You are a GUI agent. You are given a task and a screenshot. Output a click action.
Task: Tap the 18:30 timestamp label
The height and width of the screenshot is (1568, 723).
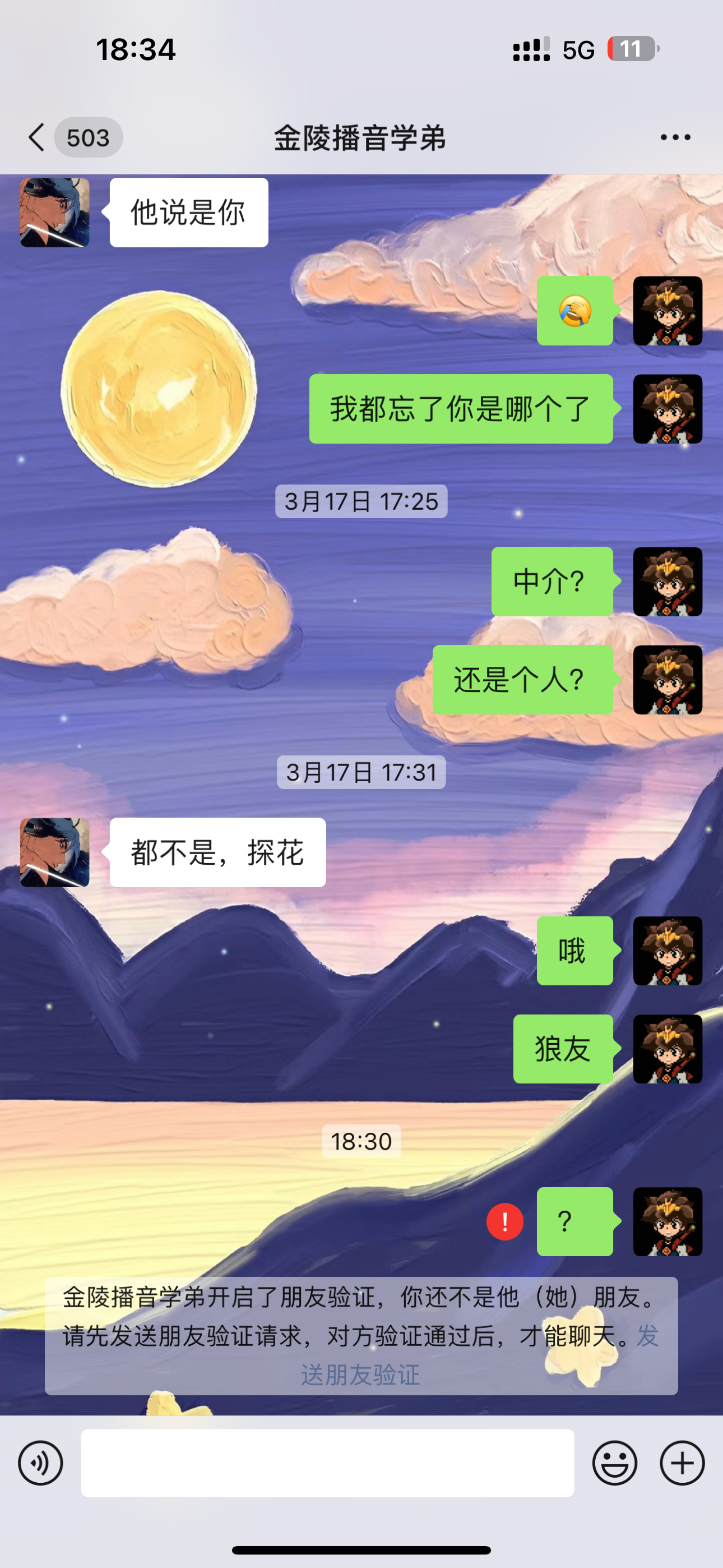point(361,1141)
